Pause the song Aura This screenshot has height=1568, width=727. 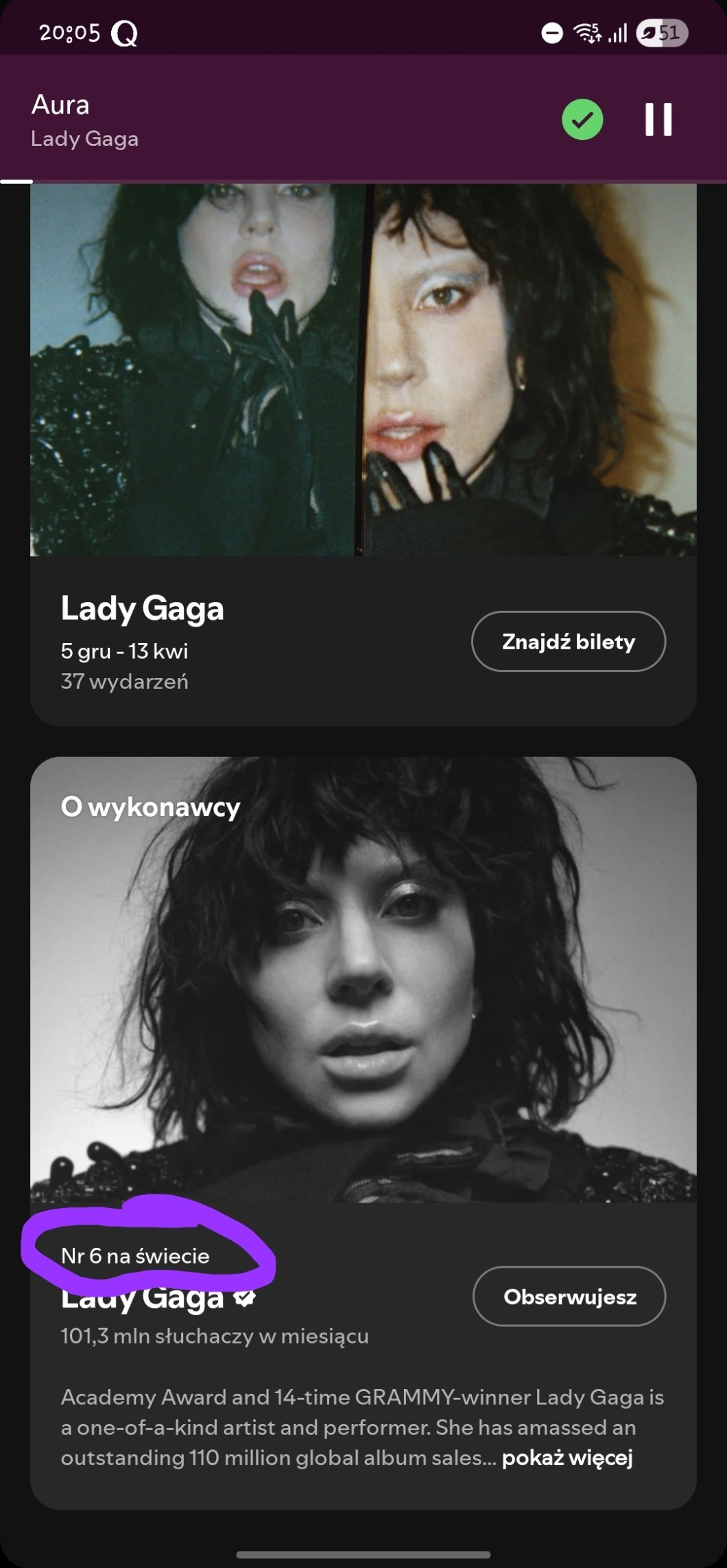point(658,120)
